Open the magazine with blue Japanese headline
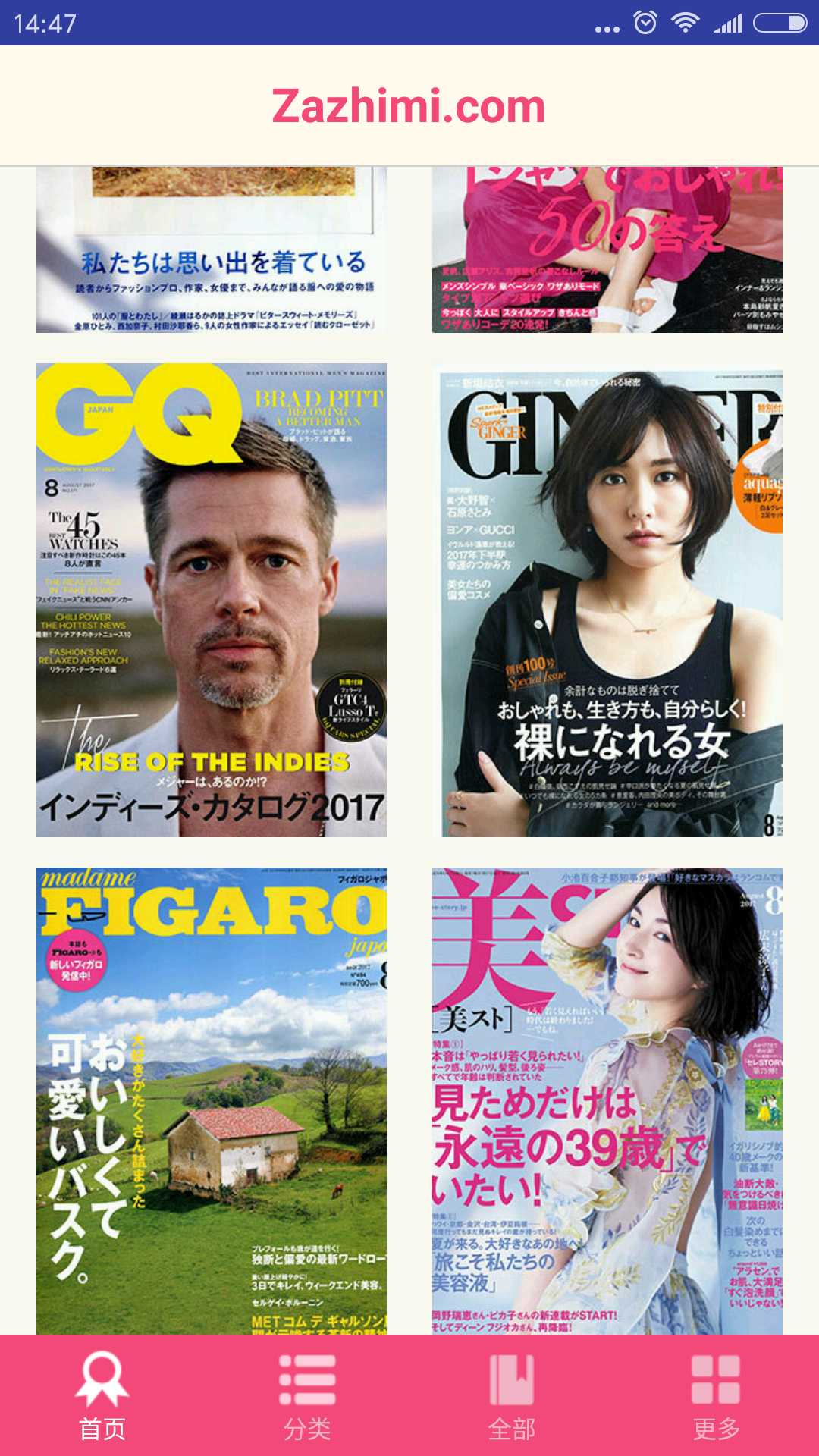819x1456 pixels. [211, 250]
